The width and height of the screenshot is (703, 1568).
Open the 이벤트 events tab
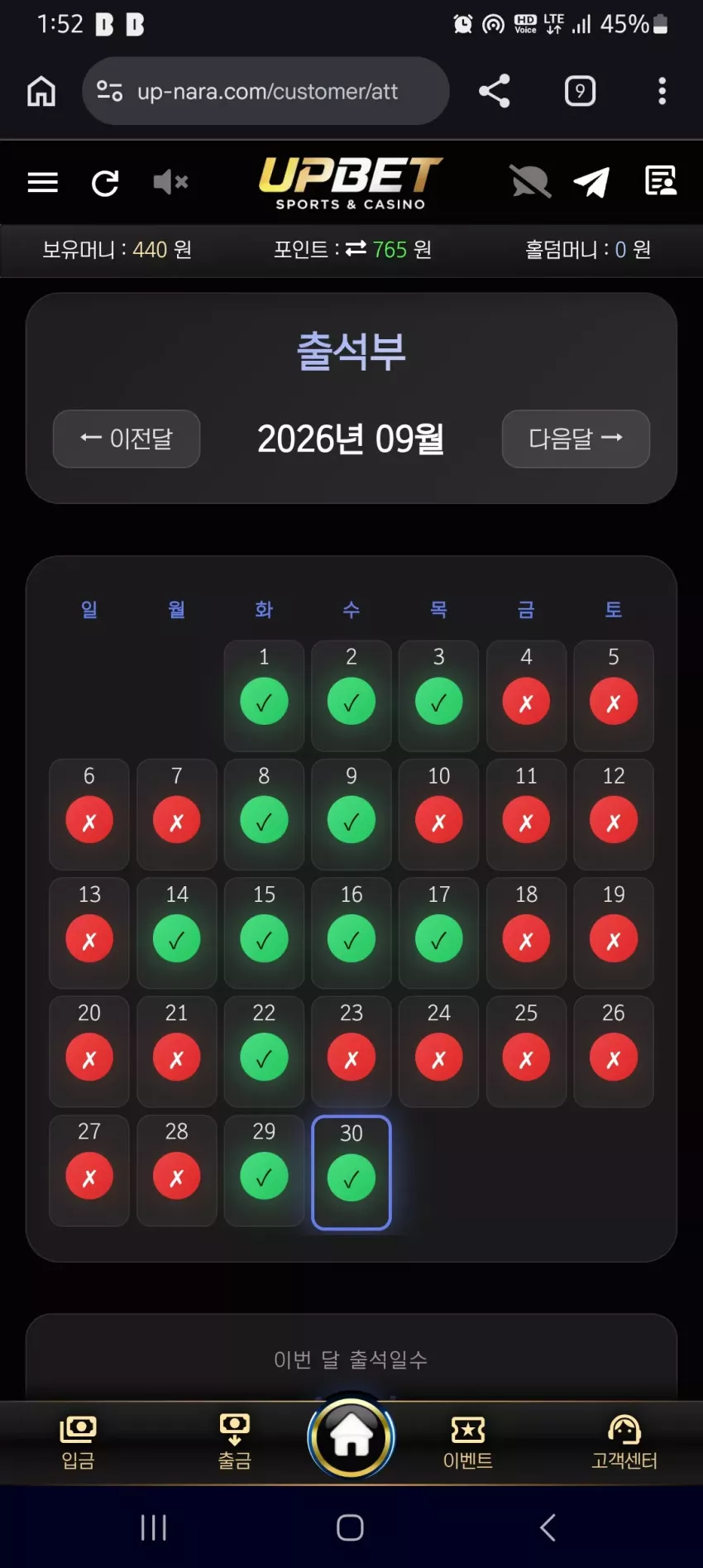pyautogui.click(x=468, y=1442)
